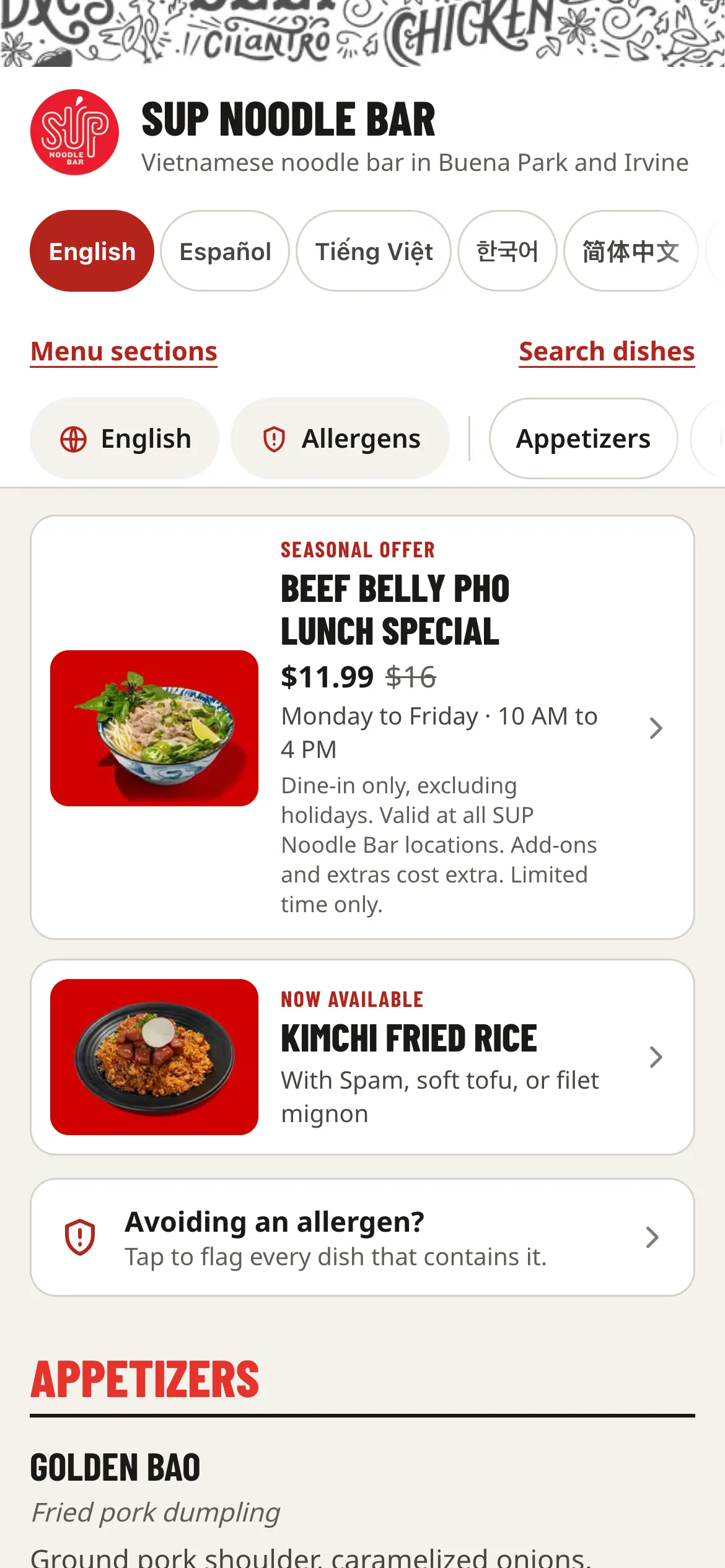Open the Kimchi Fried Rice card
The width and height of the screenshot is (725, 1568).
[362, 1057]
